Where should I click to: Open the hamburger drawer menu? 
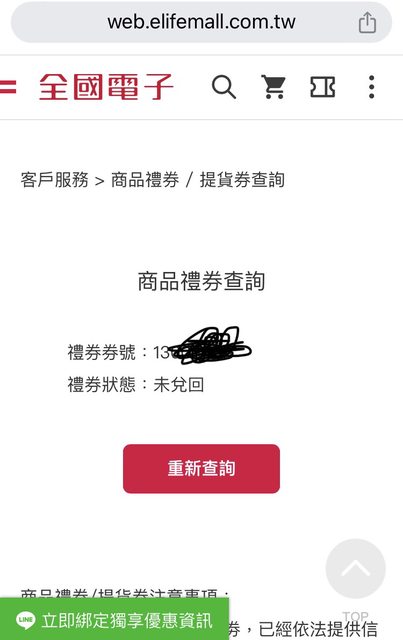(7, 87)
